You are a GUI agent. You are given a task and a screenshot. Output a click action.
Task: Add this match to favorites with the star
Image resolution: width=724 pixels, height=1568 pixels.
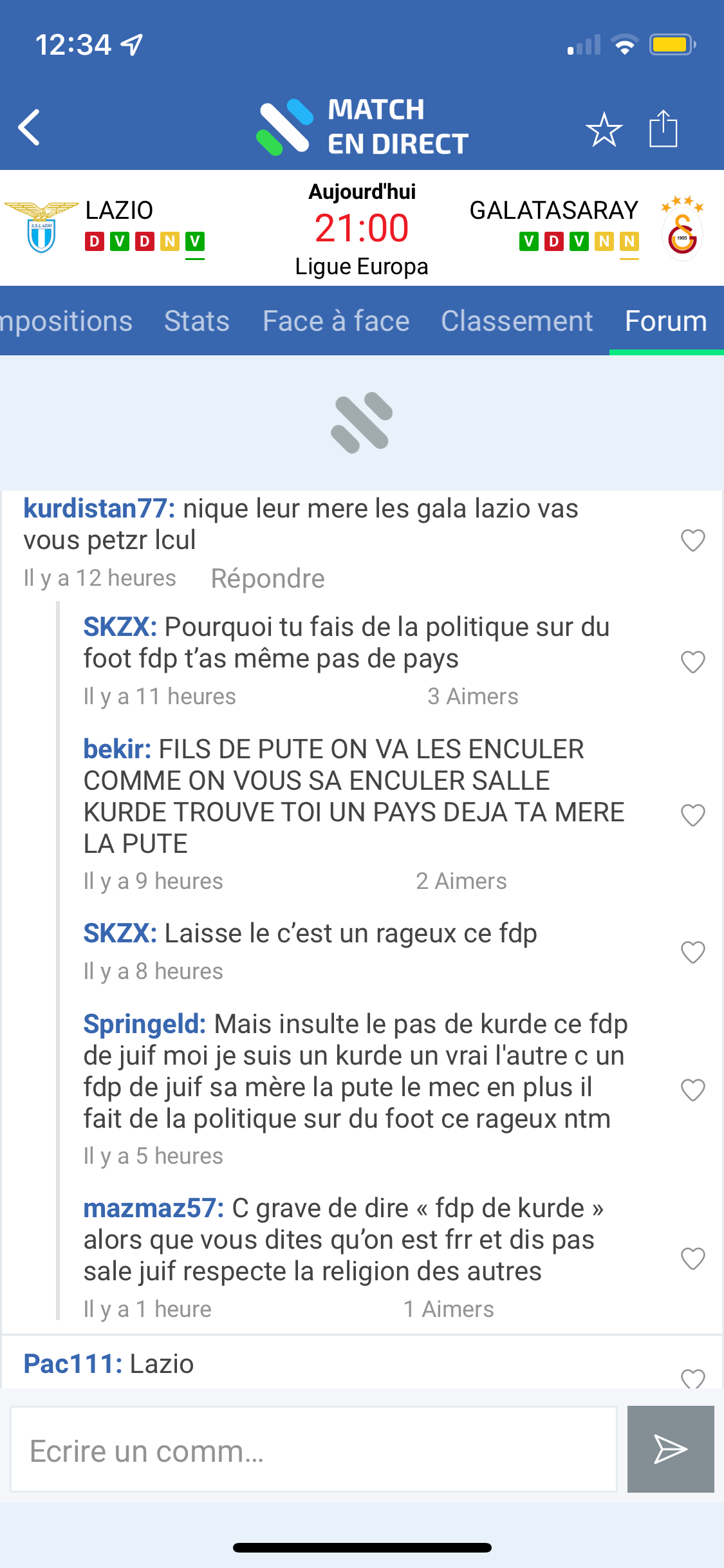604,129
